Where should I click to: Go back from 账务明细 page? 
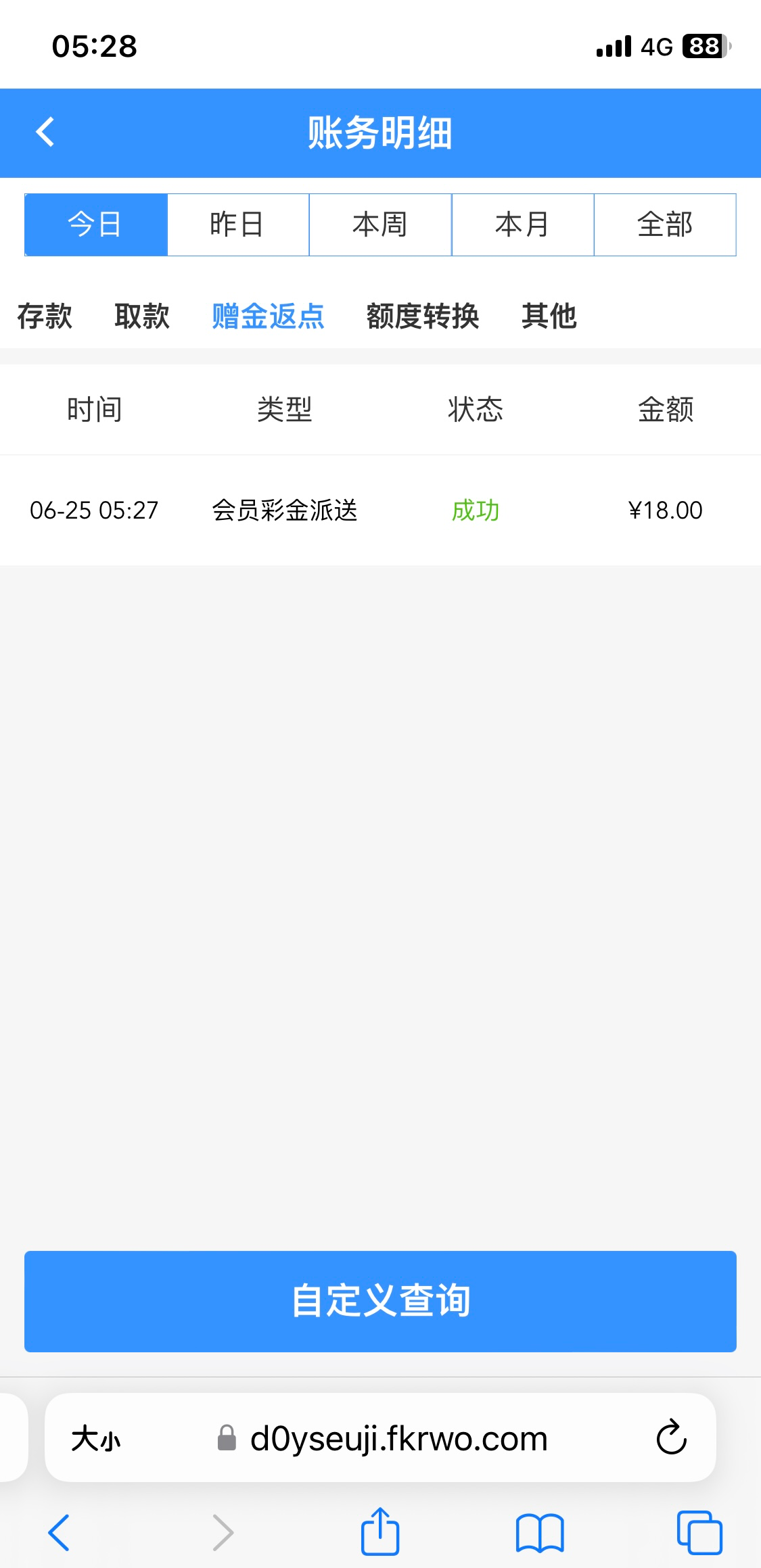click(45, 132)
